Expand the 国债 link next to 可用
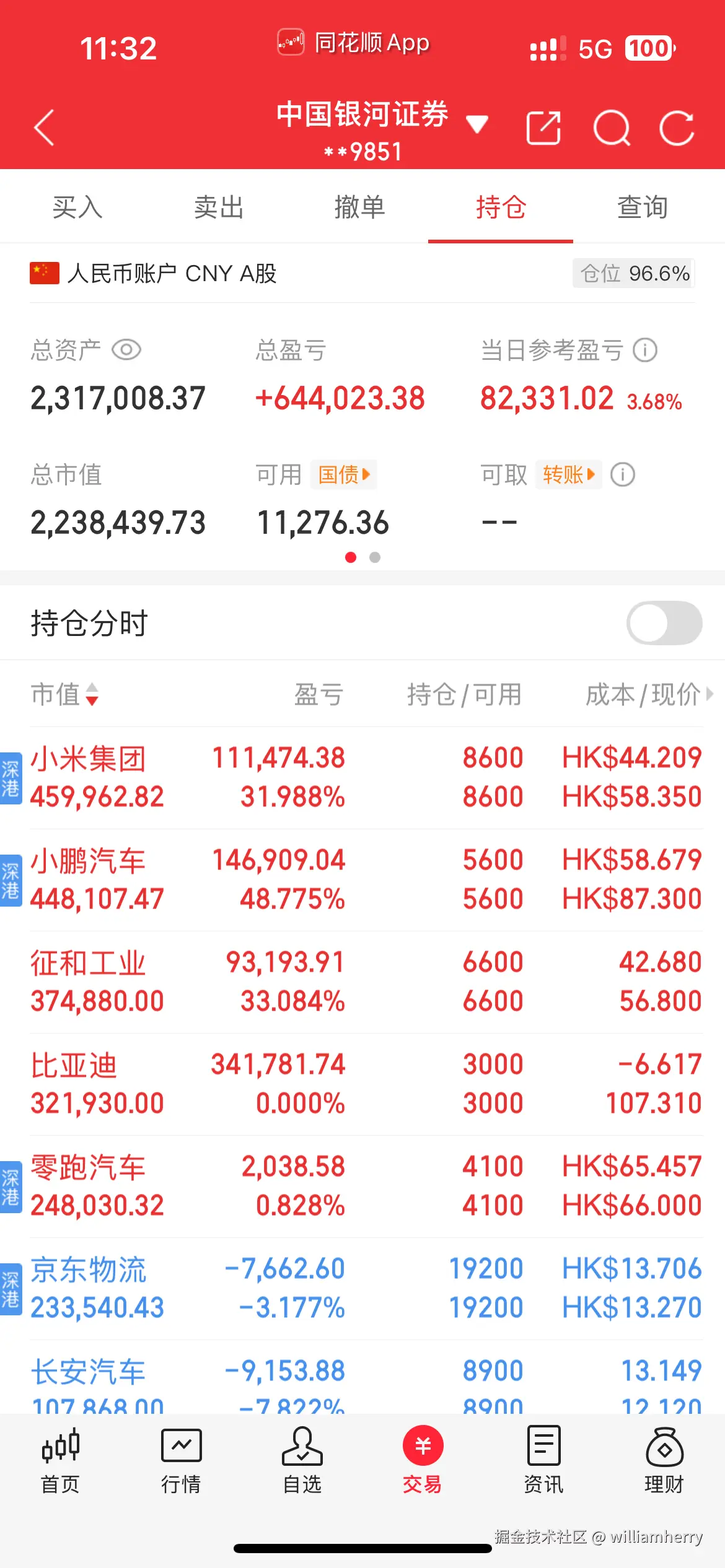This screenshot has height=1568, width=725. pos(343,474)
